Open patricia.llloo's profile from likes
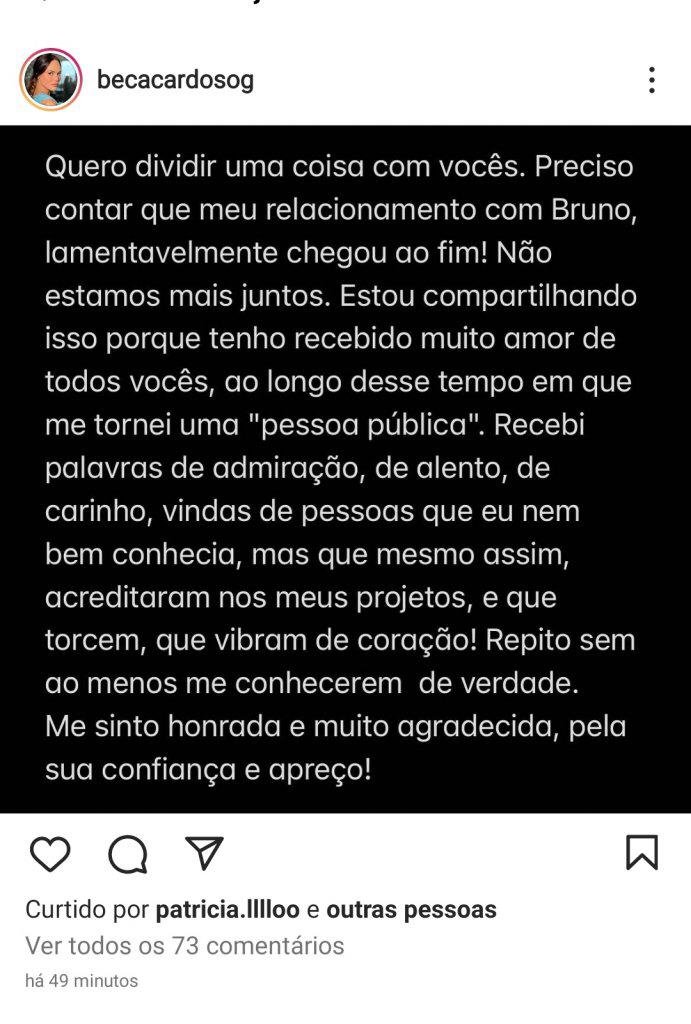Viewport: 691px width, 1024px height. [228, 910]
